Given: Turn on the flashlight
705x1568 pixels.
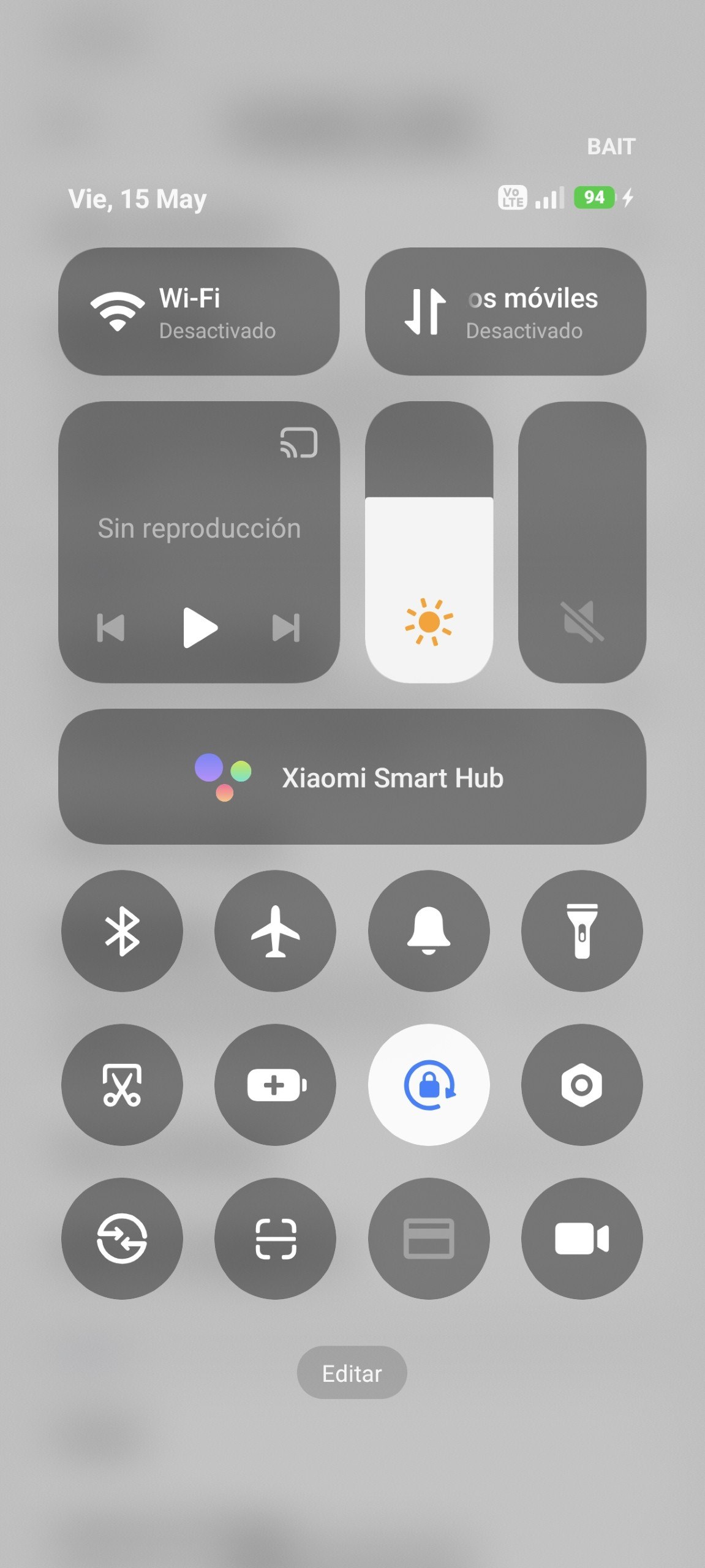Looking at the screenshot, I should pos(582,931).
